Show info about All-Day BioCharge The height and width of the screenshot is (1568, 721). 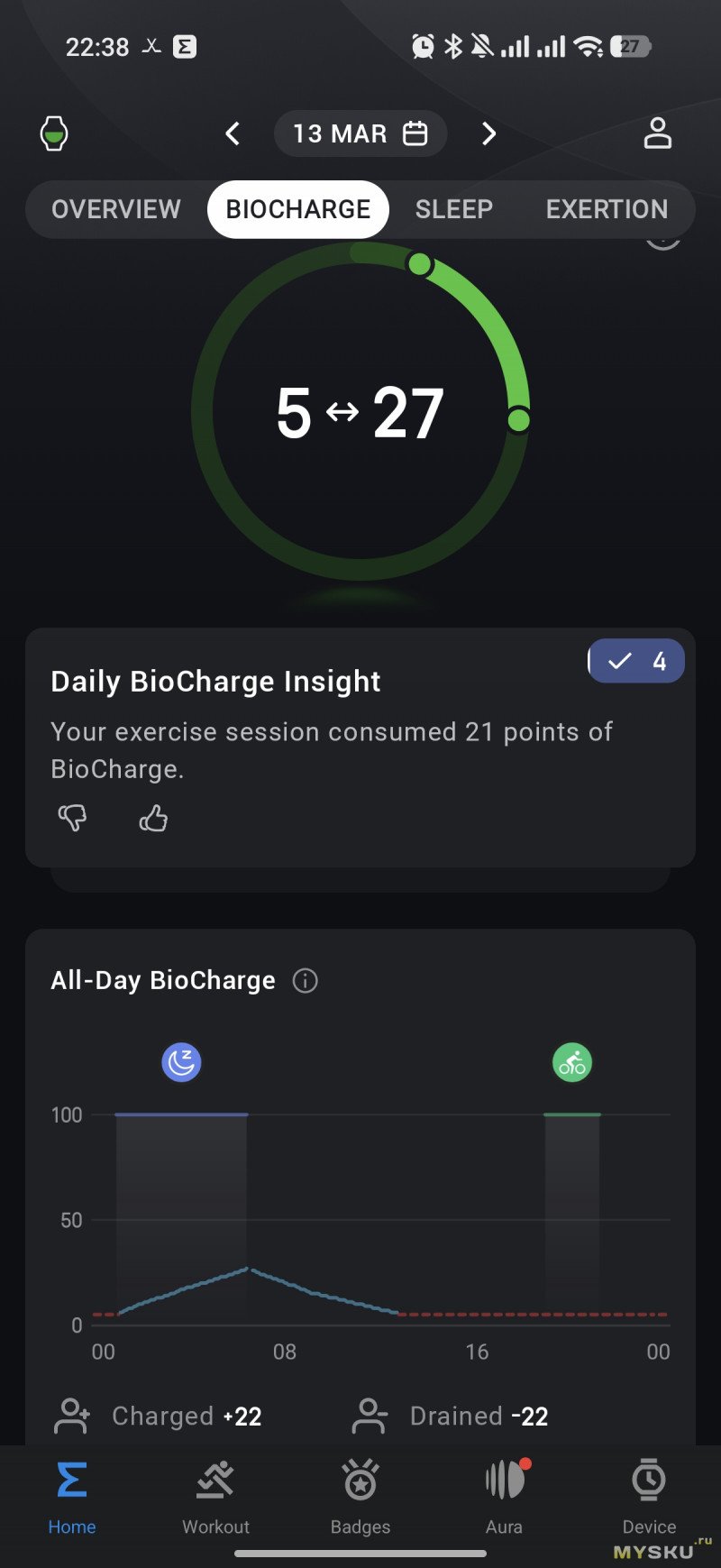click(306, 980)
